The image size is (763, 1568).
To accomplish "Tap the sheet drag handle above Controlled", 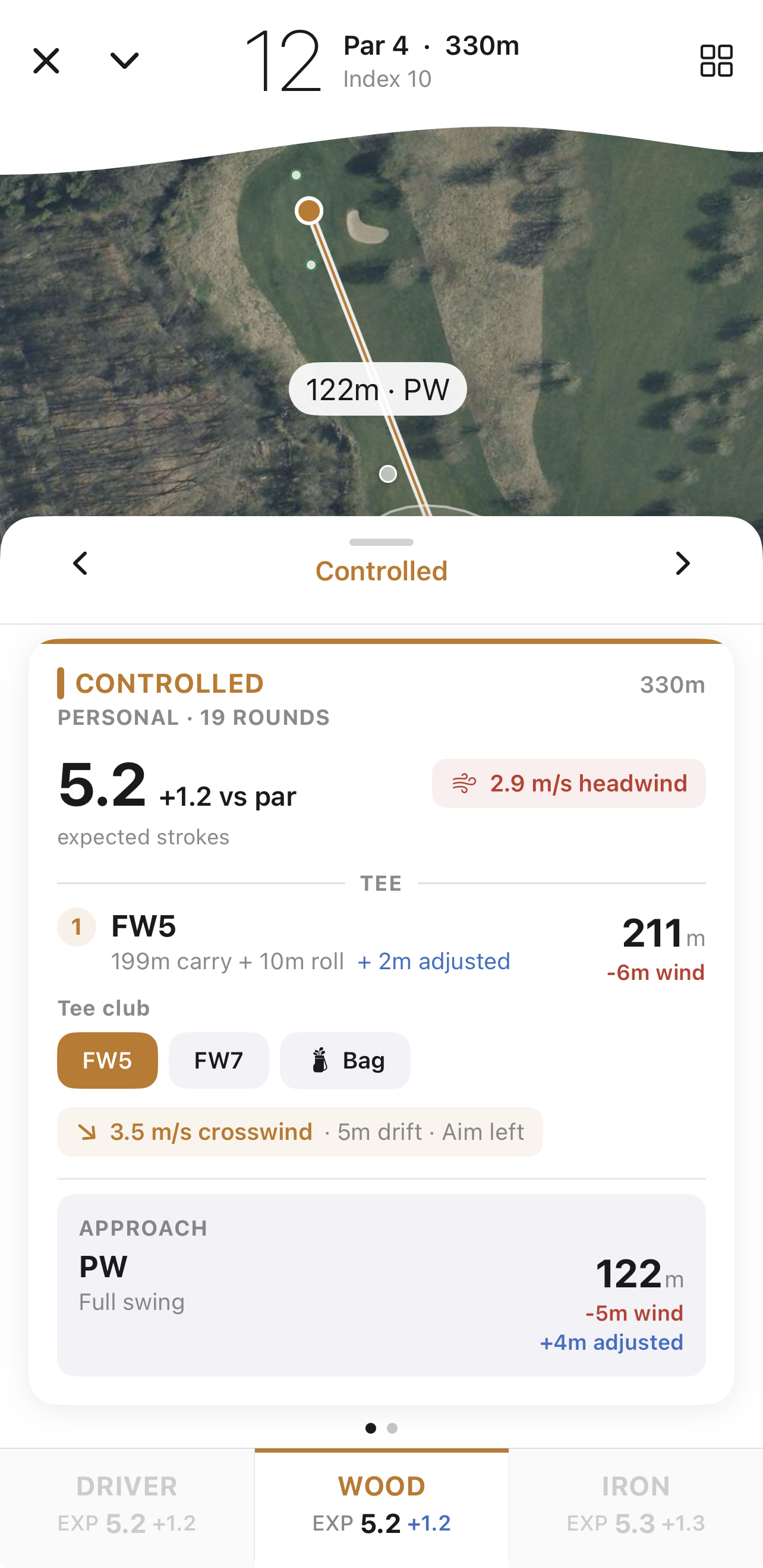I will point(381,542).
